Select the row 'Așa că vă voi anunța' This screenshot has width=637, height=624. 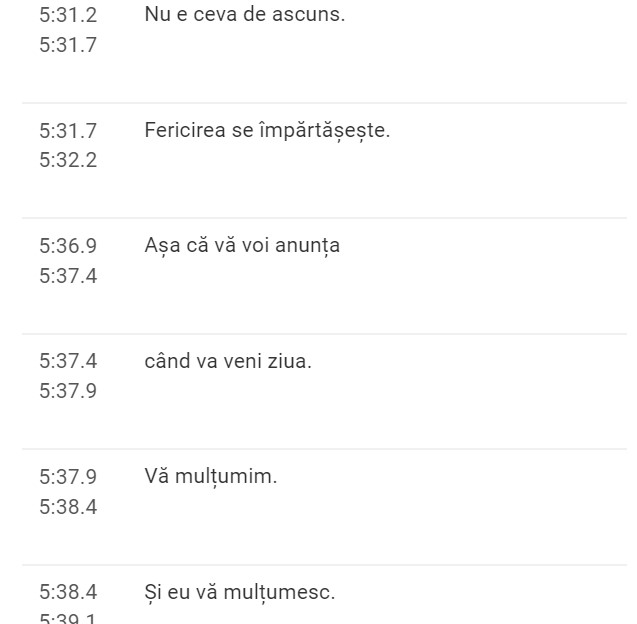coord(241,245)
